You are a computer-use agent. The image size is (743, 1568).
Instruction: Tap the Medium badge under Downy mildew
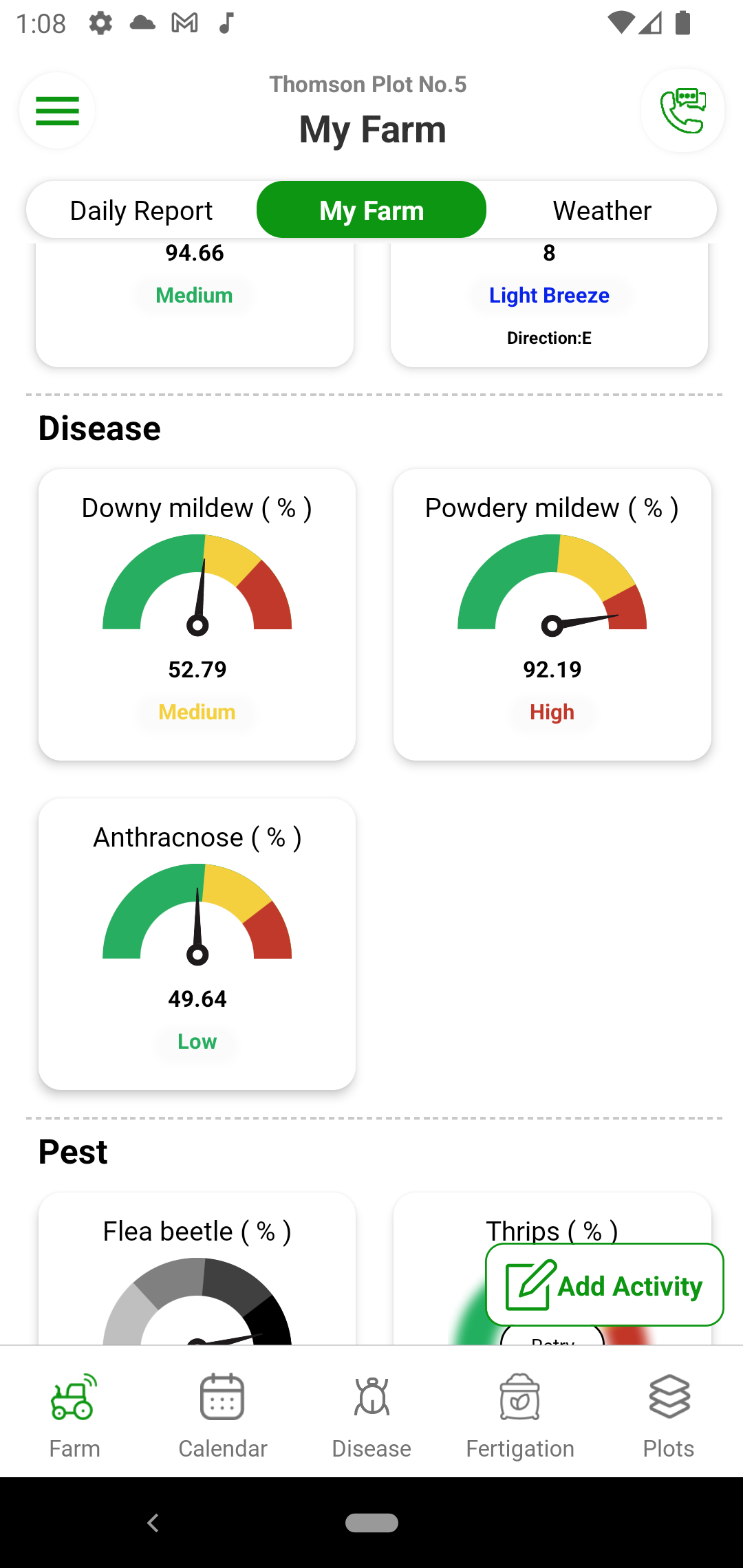click(x=196, y=712)
